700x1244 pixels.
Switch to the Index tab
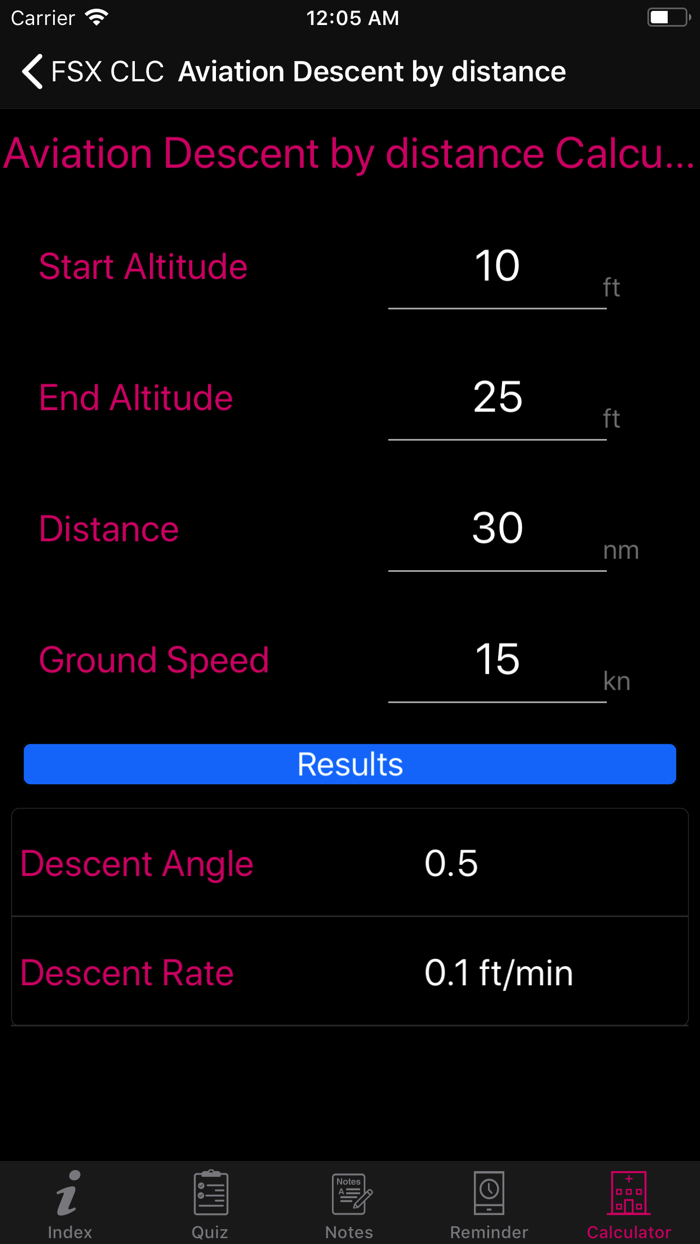(x=70, y=1204)
